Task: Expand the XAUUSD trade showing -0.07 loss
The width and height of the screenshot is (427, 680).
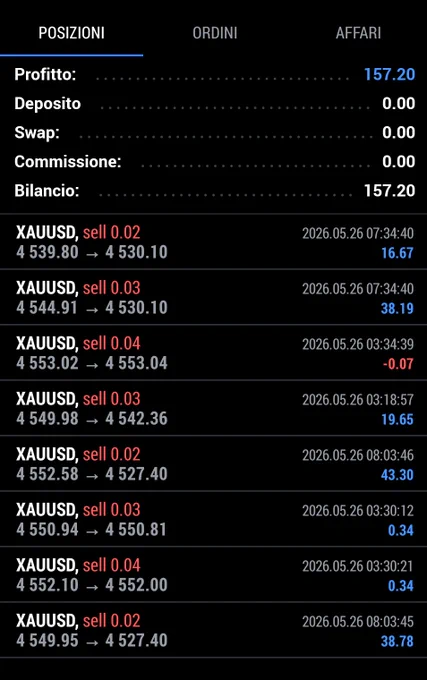Action: point(213,353)
